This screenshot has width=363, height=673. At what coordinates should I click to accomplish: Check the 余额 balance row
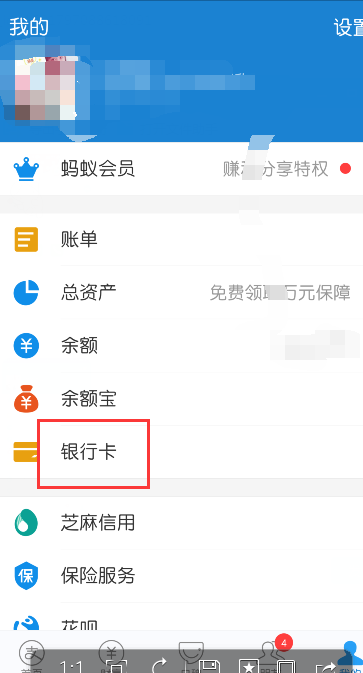tap(182, 346)
